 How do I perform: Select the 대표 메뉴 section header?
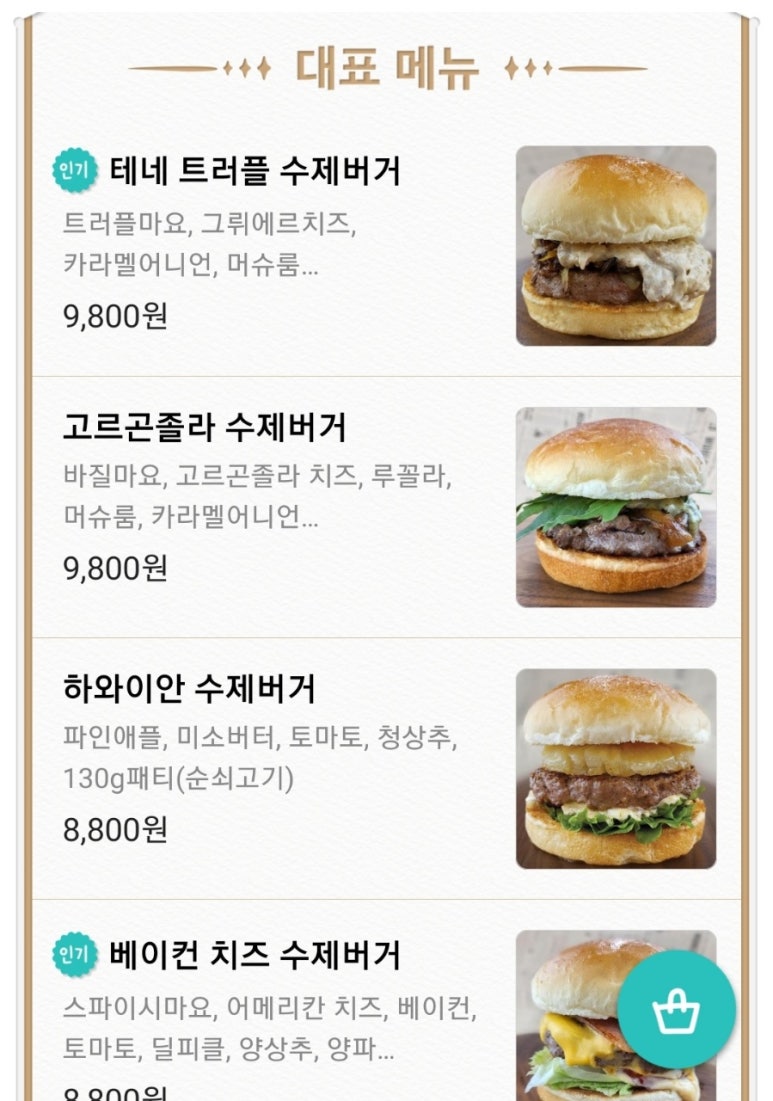[x=386, y=65]
